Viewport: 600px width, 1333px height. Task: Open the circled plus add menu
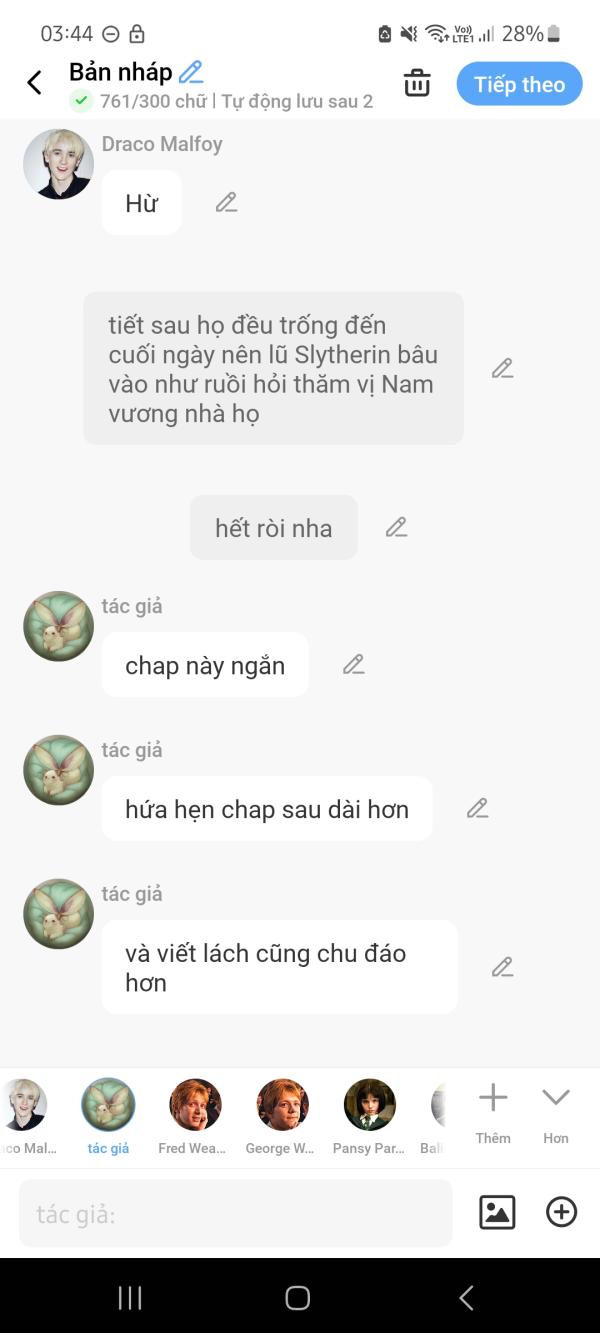(561, 1212)
